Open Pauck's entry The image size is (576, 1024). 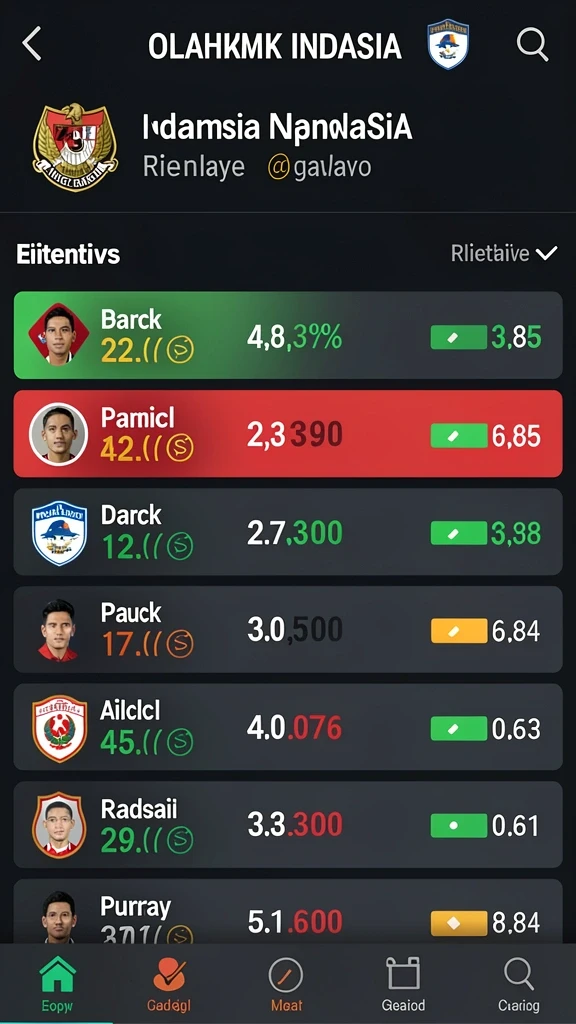288,630
